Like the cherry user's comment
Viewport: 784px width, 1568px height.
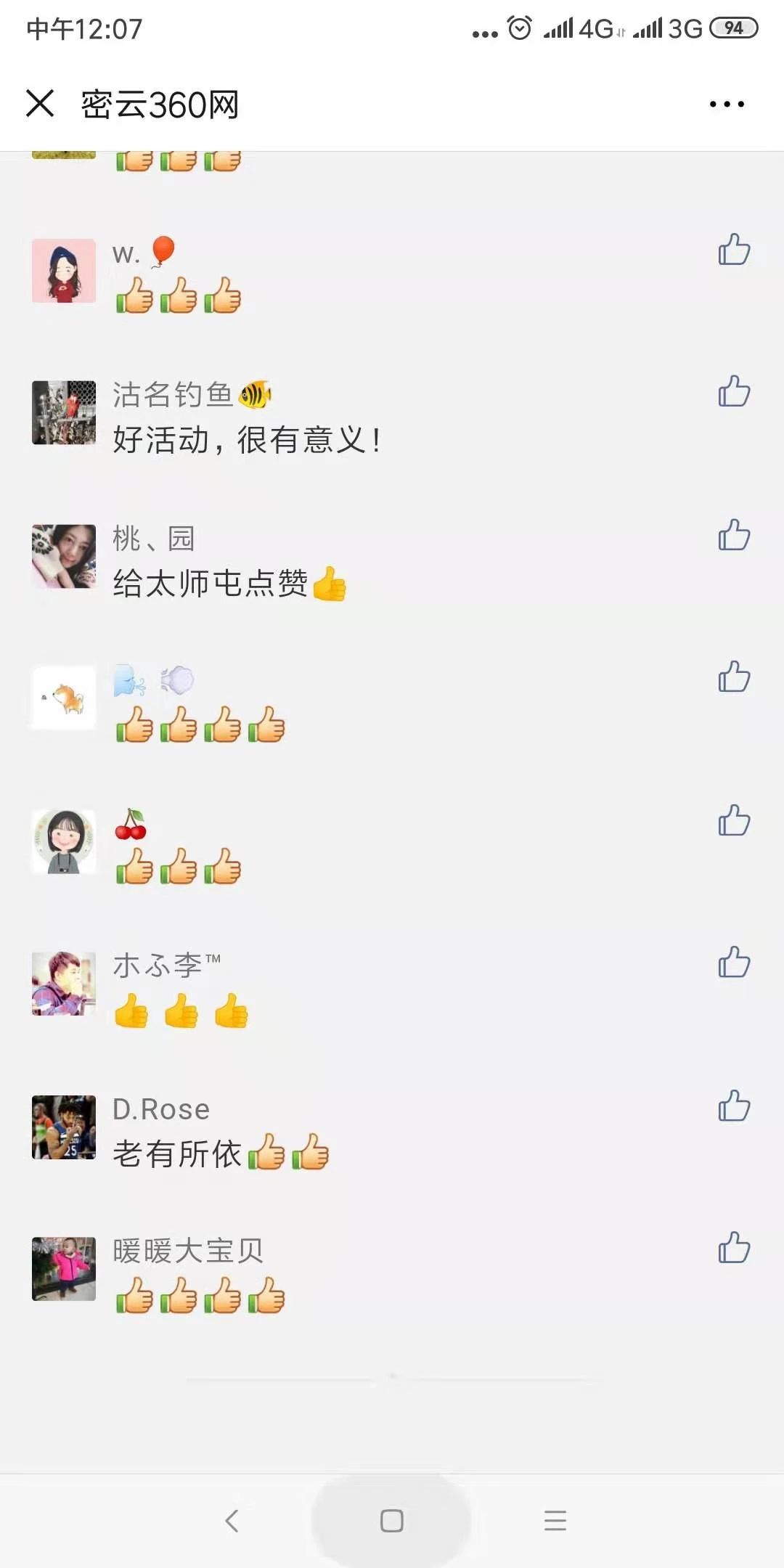coord(734,821)
